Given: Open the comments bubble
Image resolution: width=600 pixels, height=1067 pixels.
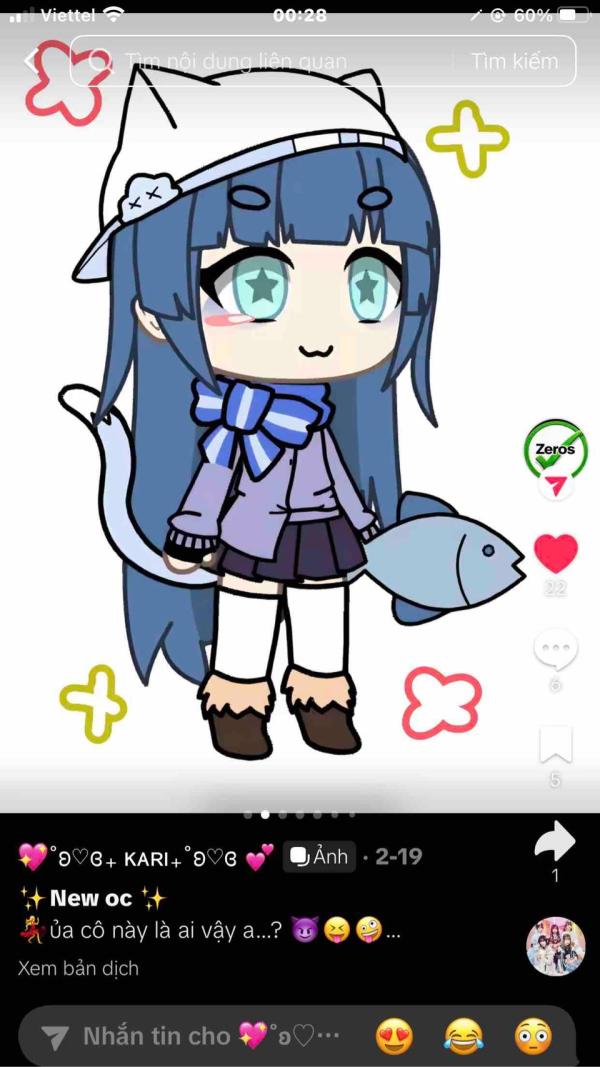Looking at the screenshot, I should pyautogui.click(x=556, y=650).
